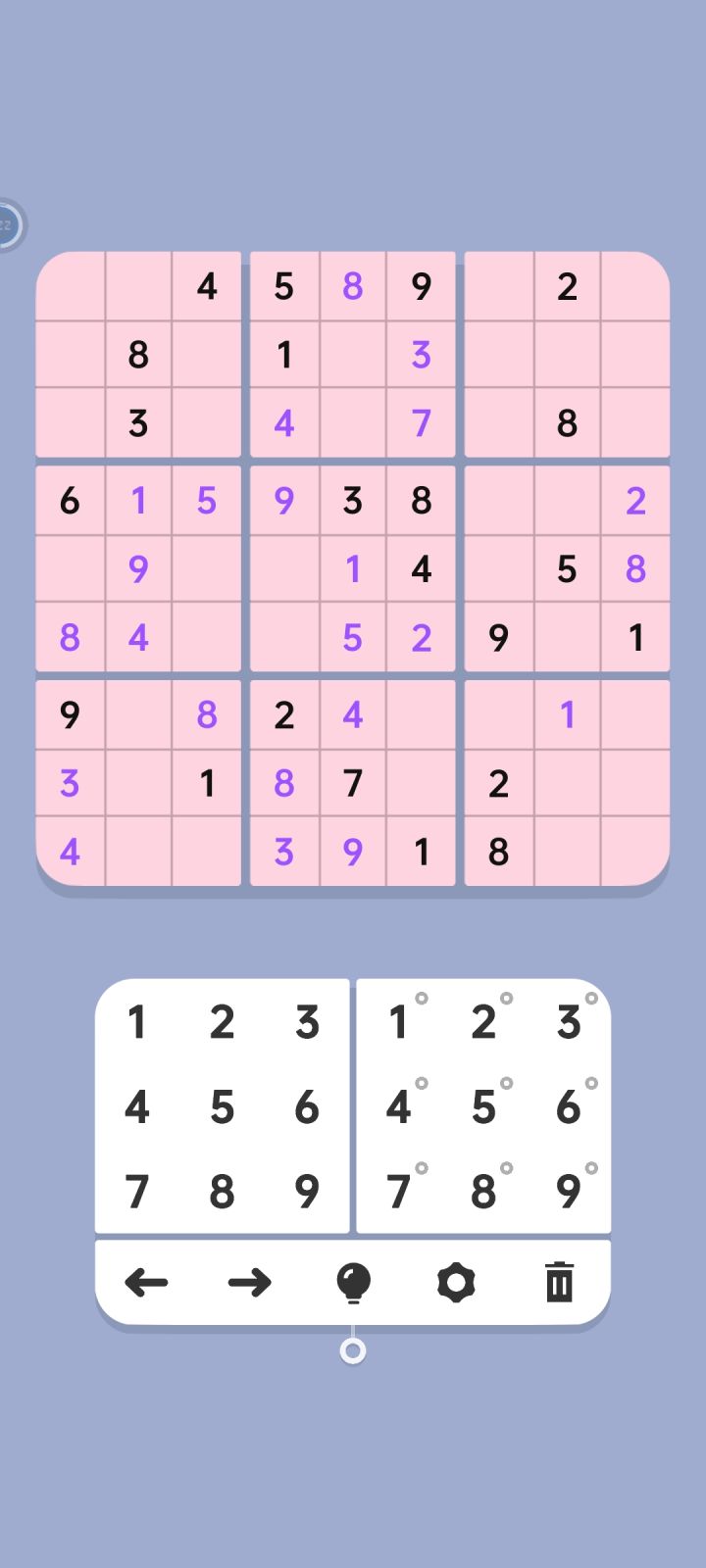Select the purple 9 in center box
Viewport: 706px width, 1568px height.
coord(283,500)
